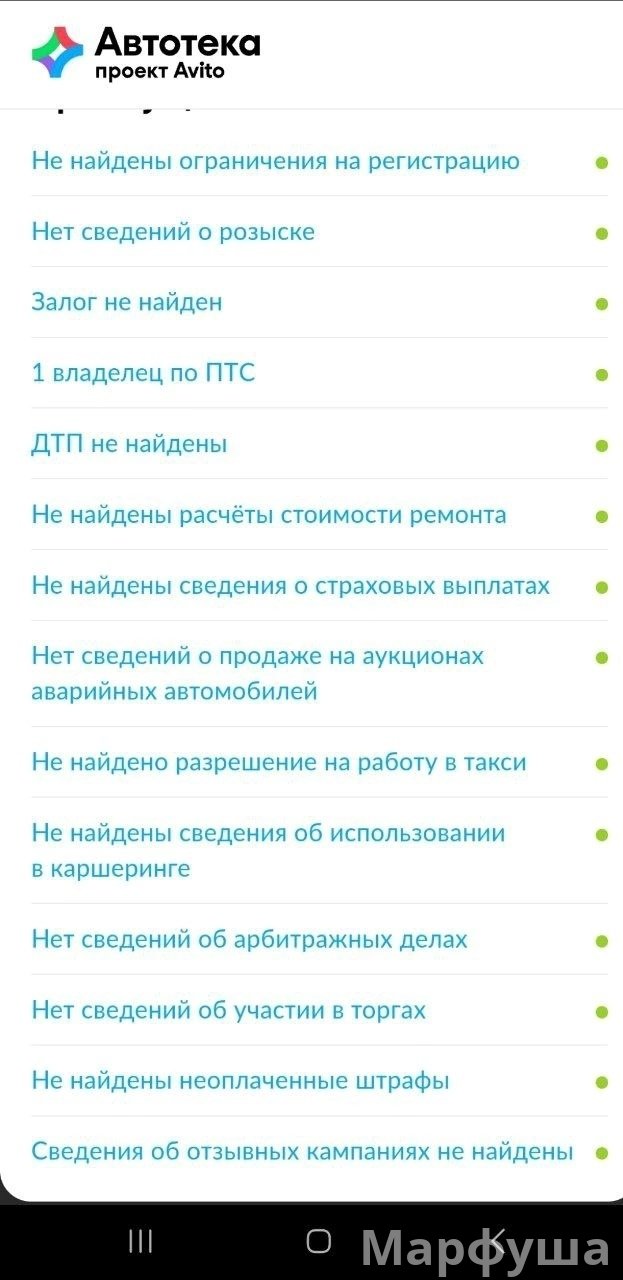View 'Нет сведений об арбитражных делах'
Screen dimensions: 623x1280
click(x=249, y=940)
